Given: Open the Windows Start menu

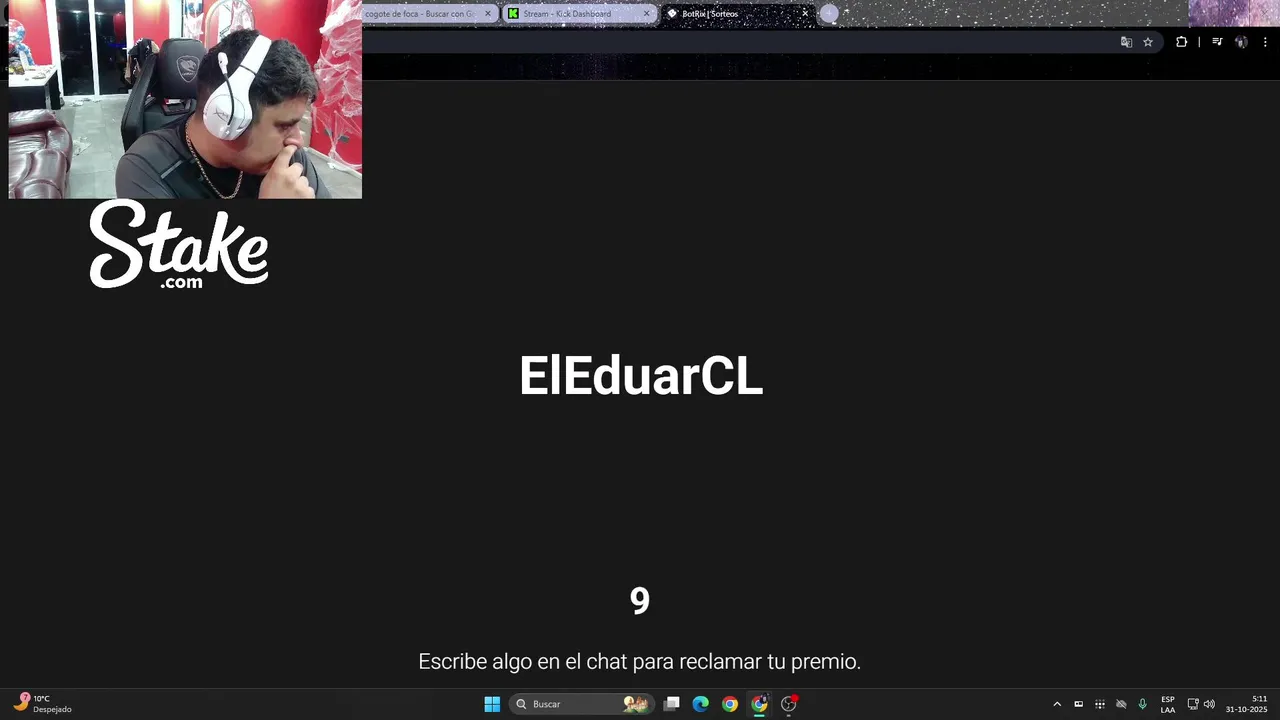Looking at the screenshot, I should click(492, 704).
